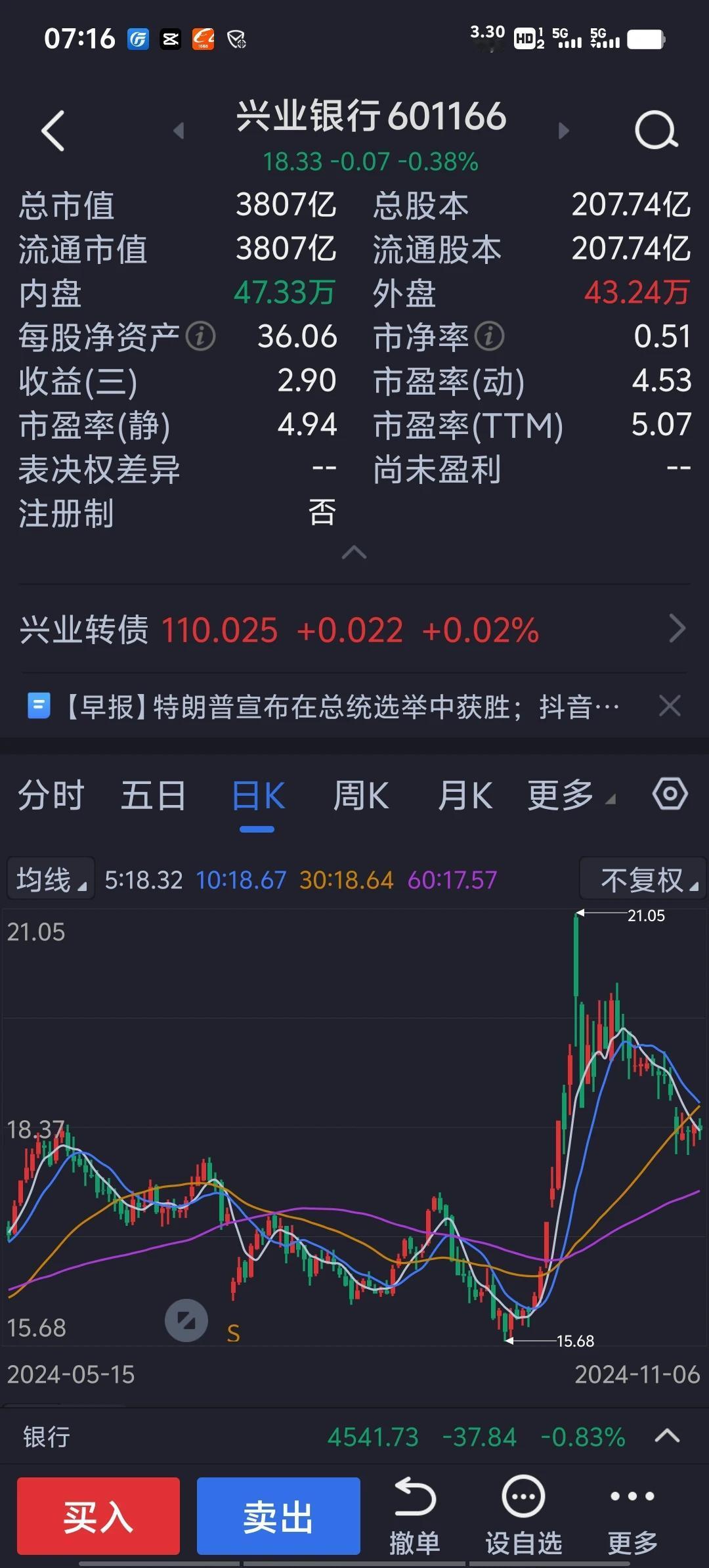Select the 周K chart tab
709x1568 pixels.
[x=361, y=796]
